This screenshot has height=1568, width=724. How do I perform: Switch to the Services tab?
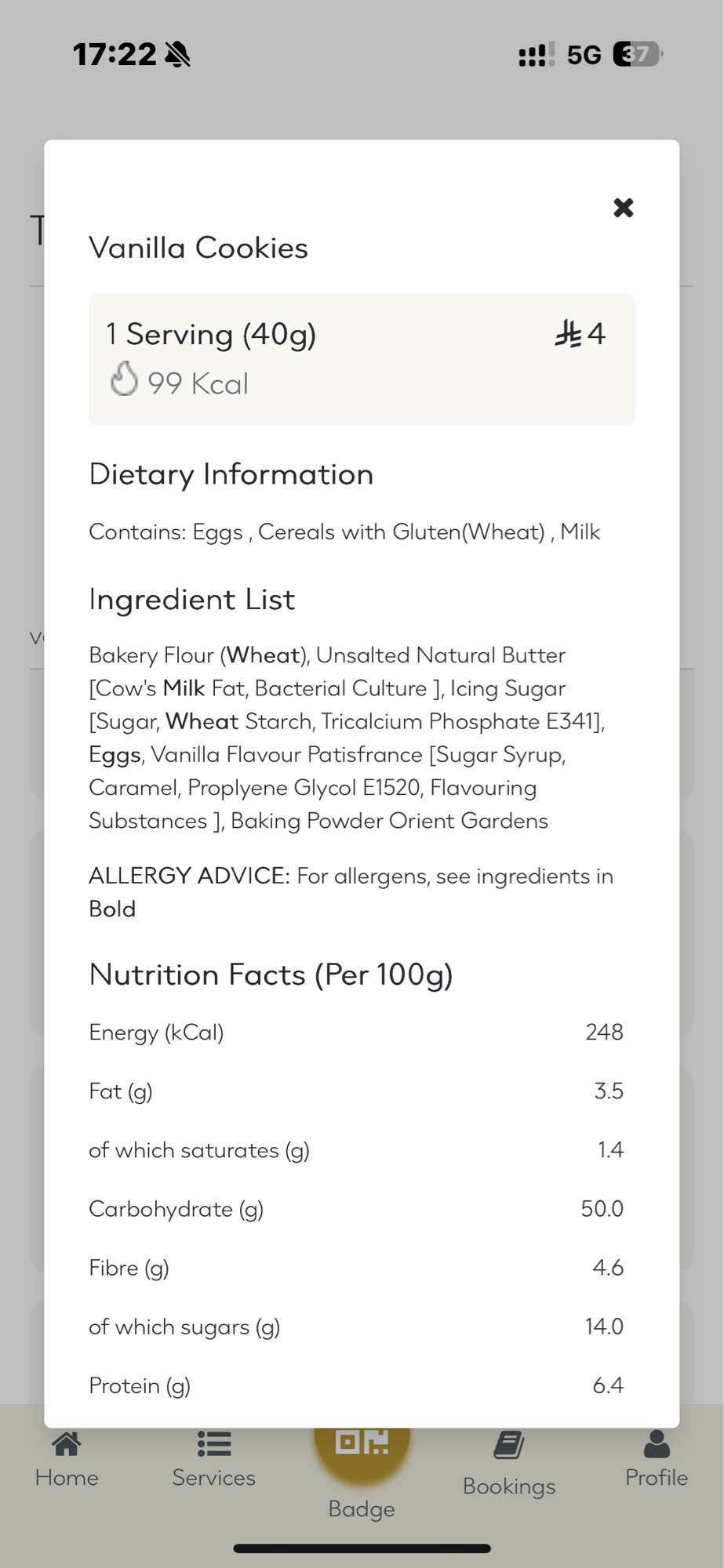[213, 1460]
